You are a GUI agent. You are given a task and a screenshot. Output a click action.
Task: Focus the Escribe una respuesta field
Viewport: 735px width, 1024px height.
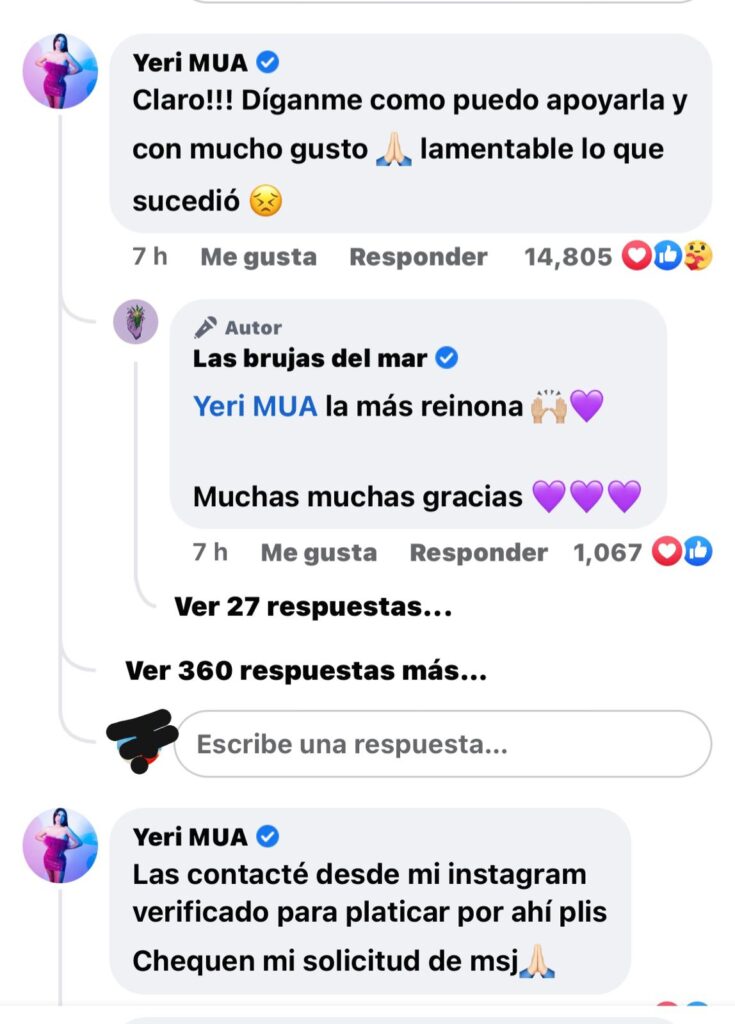442,744
